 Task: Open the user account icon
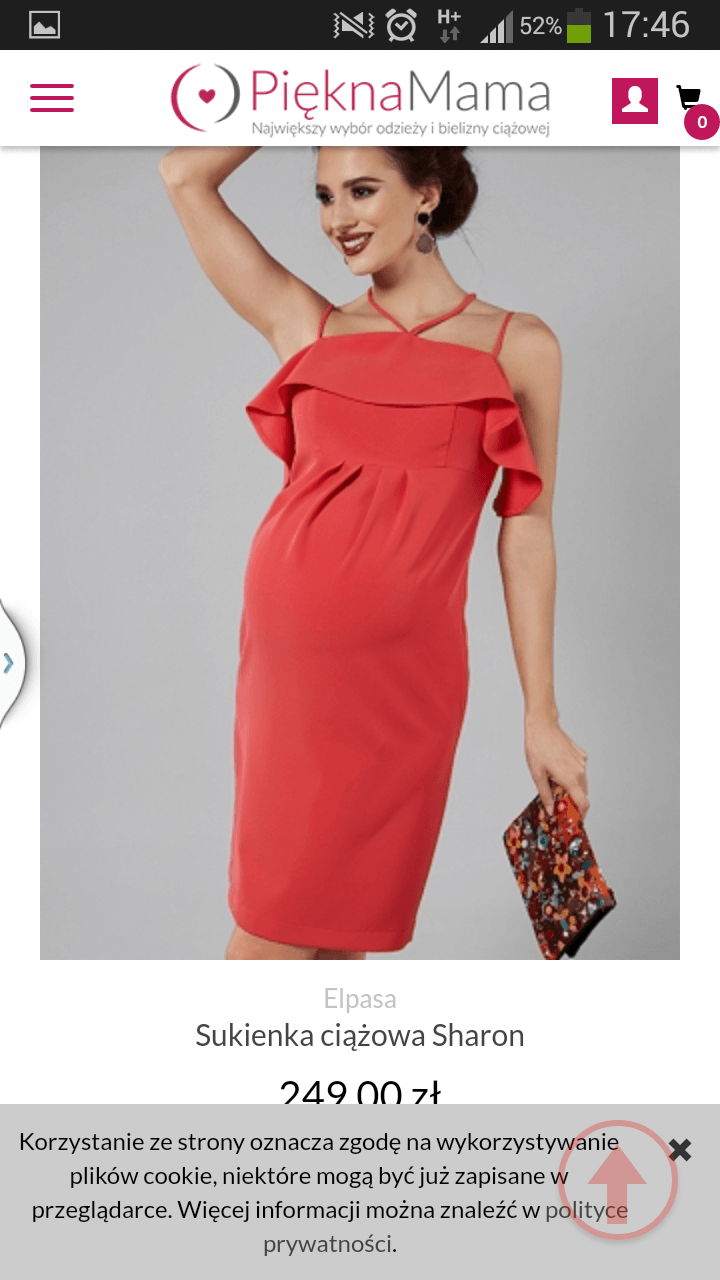635,100
